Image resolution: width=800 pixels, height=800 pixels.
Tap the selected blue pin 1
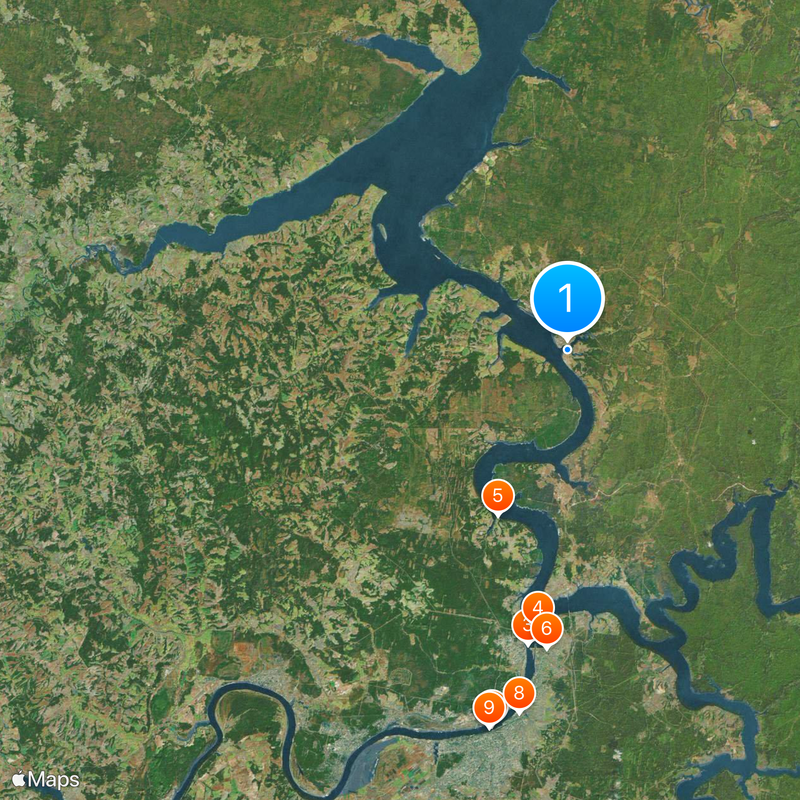point(567,298)
